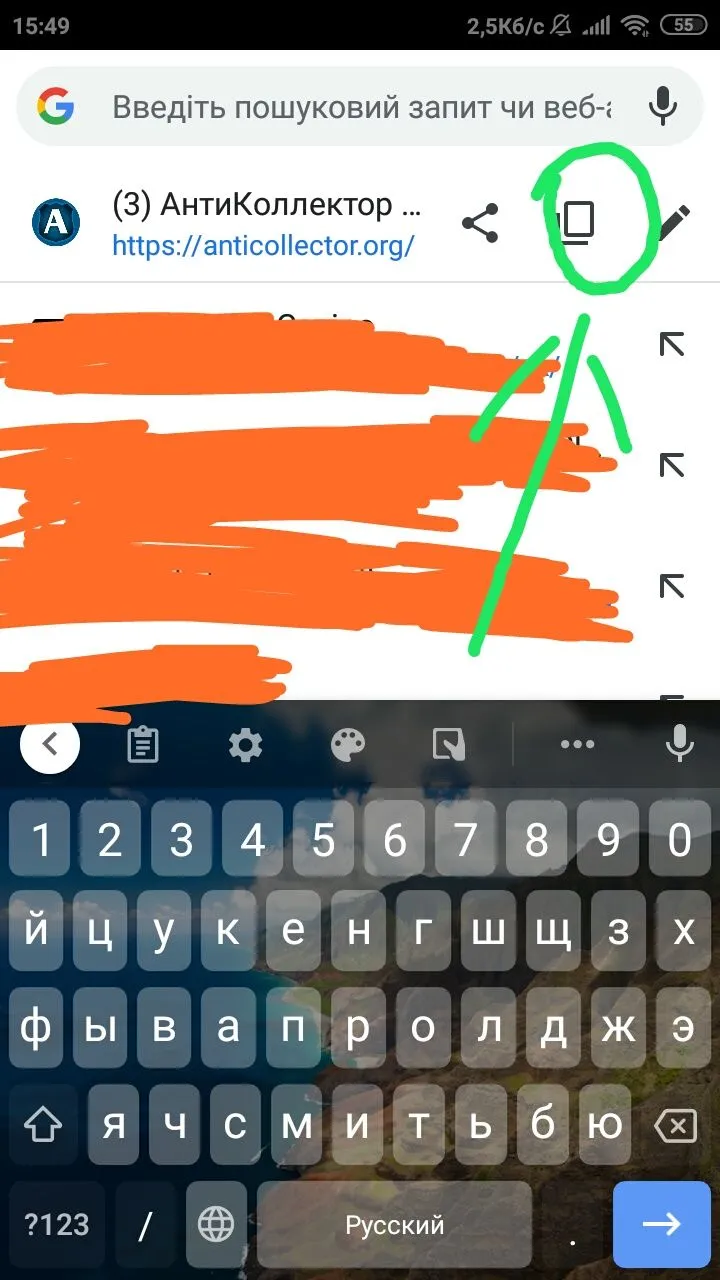Share the anticollector.org page link

pyautogui.click(x=480, y=223)
